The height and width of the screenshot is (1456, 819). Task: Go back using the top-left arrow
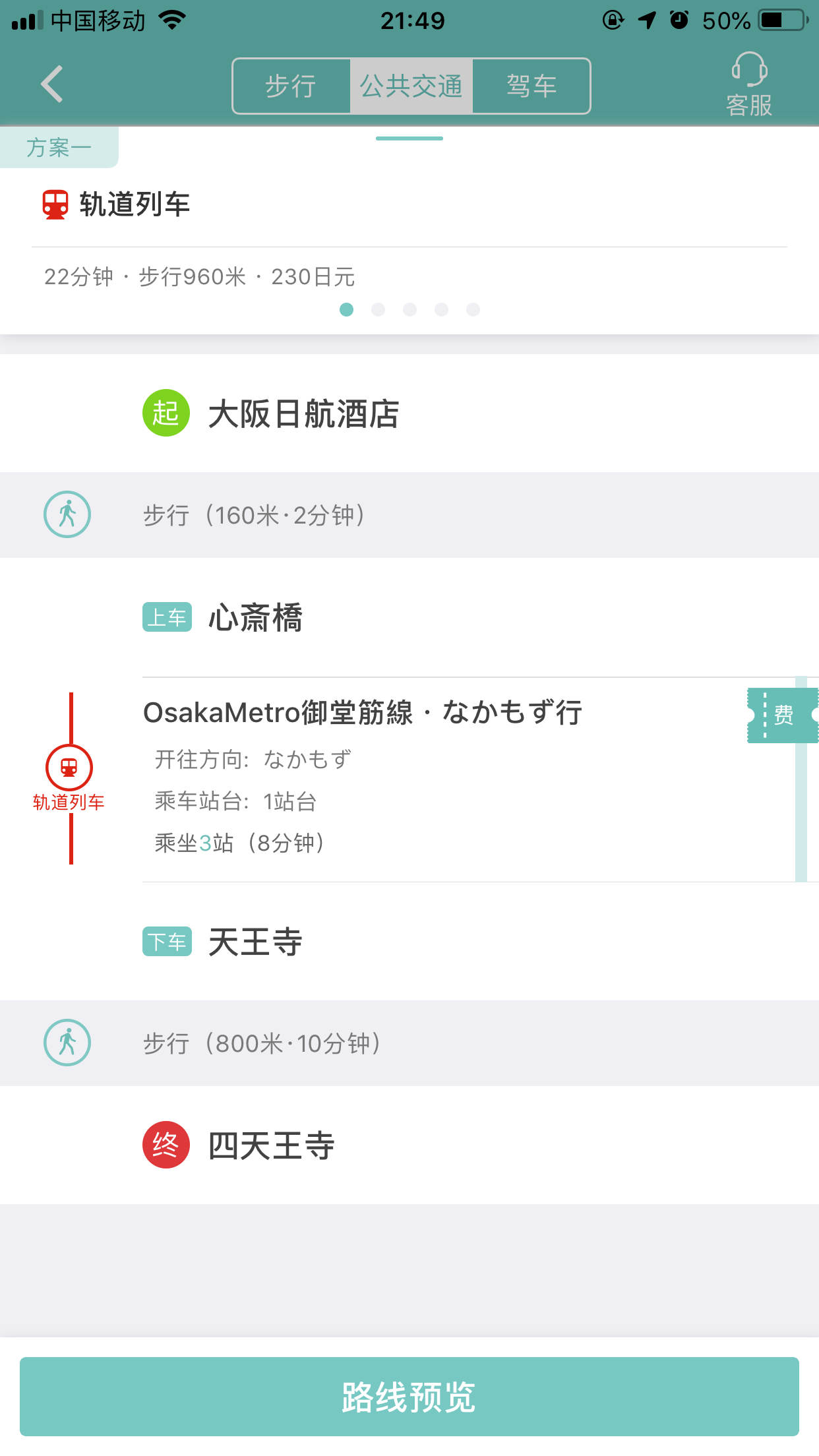[51, 84]
